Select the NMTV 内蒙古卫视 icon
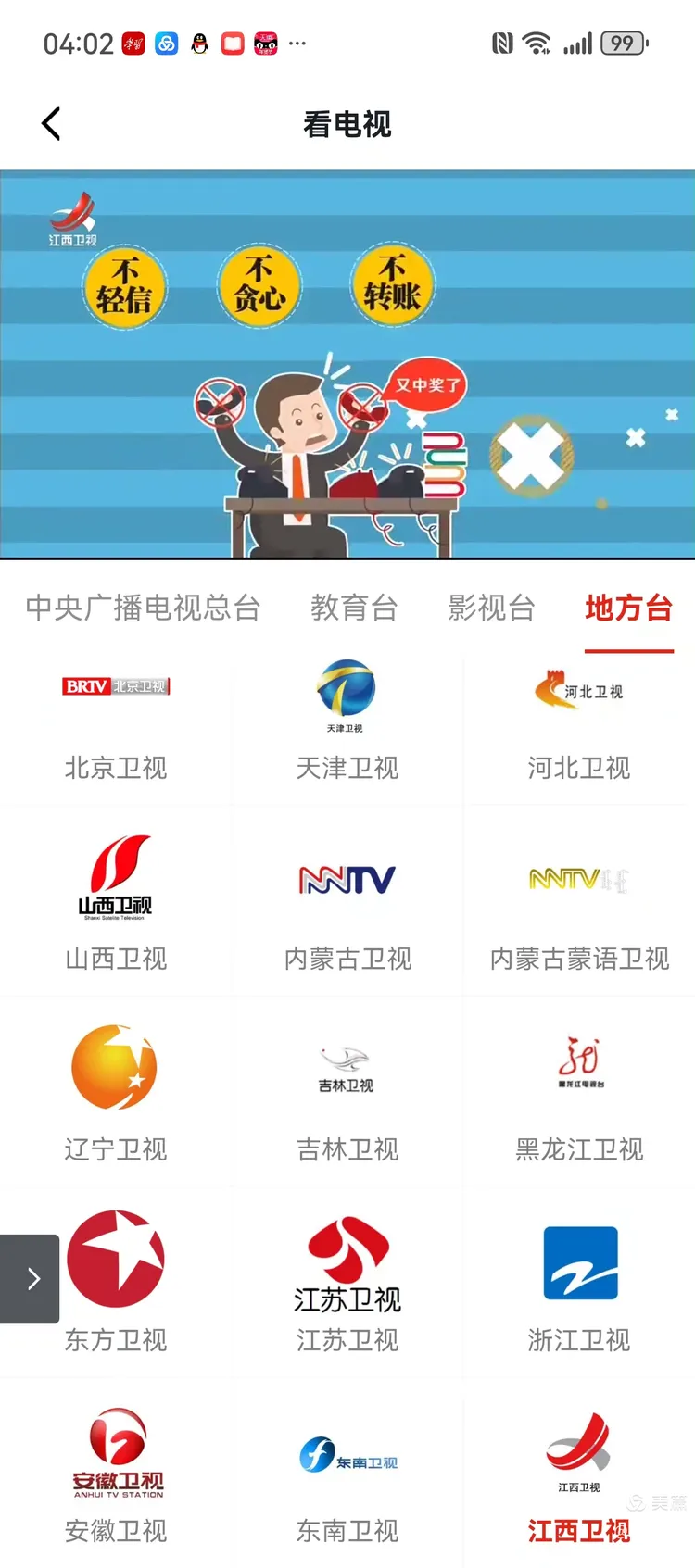Viewport: 695px width, 1568px height. (x=347, y=878)
